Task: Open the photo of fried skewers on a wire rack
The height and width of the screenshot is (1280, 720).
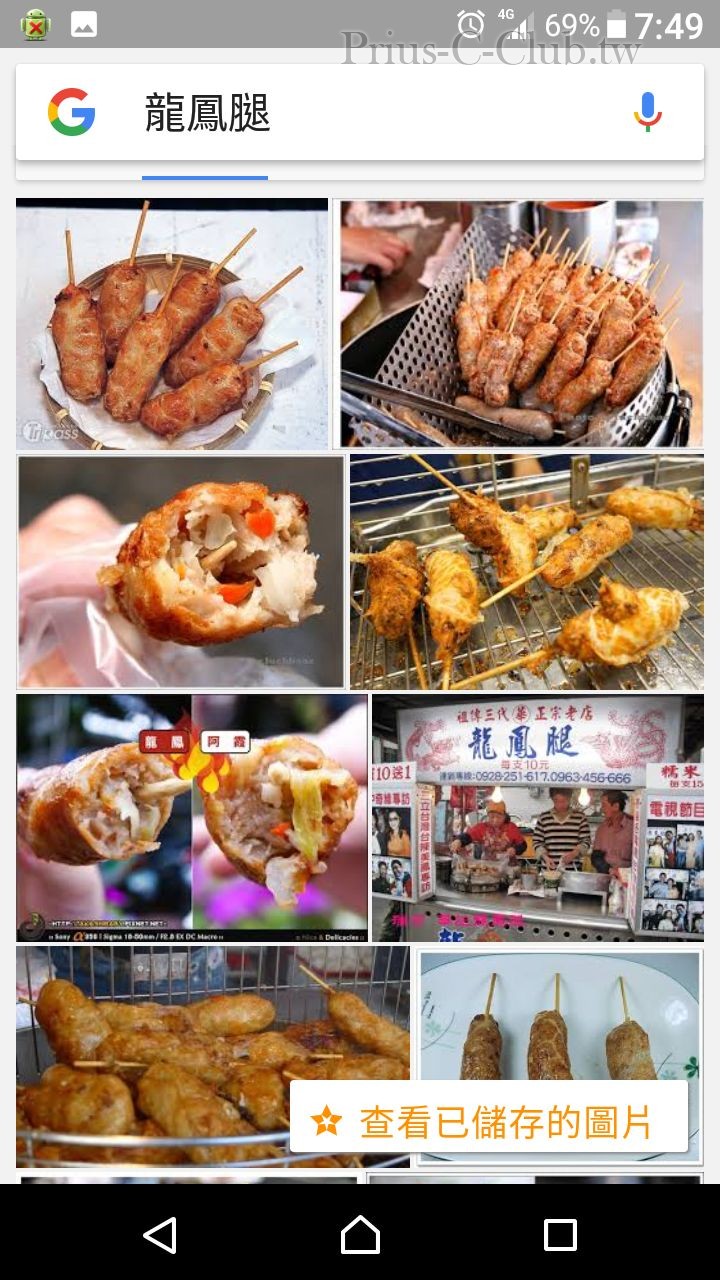Action: point(526,571)
